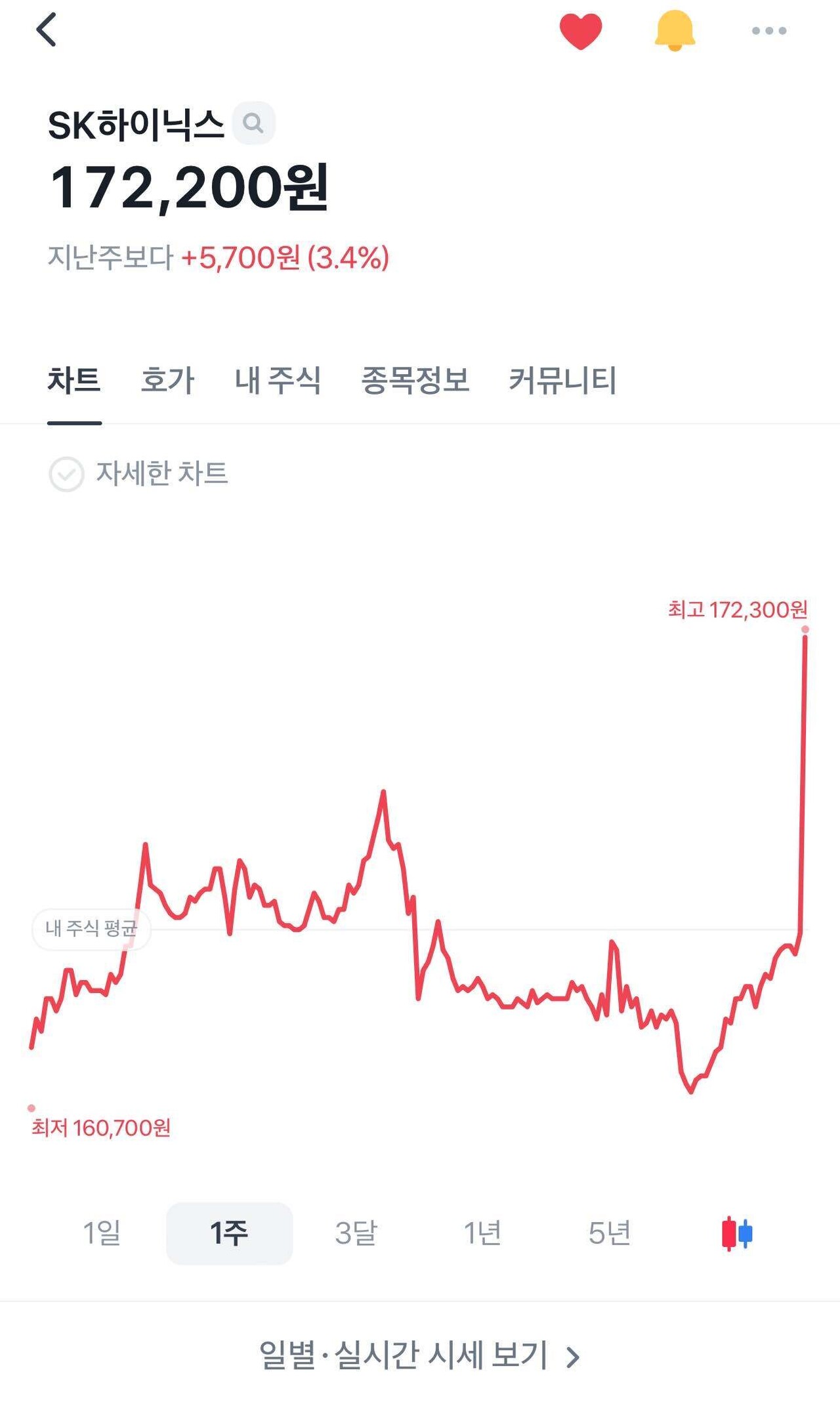This screenshot has height=1402, width=840.
Task: Open notifications with the bell icon
Action: (673, 30)
